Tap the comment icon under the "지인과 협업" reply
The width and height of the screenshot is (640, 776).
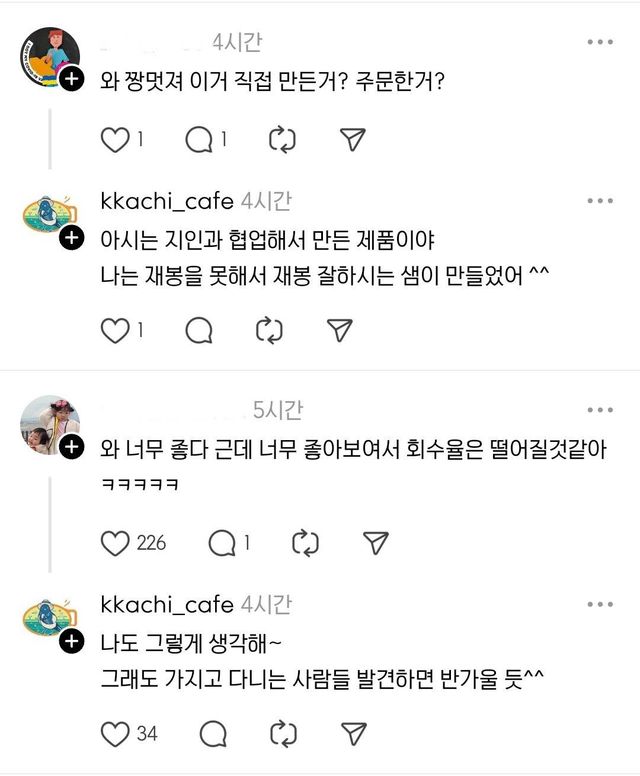coord(199,330)
